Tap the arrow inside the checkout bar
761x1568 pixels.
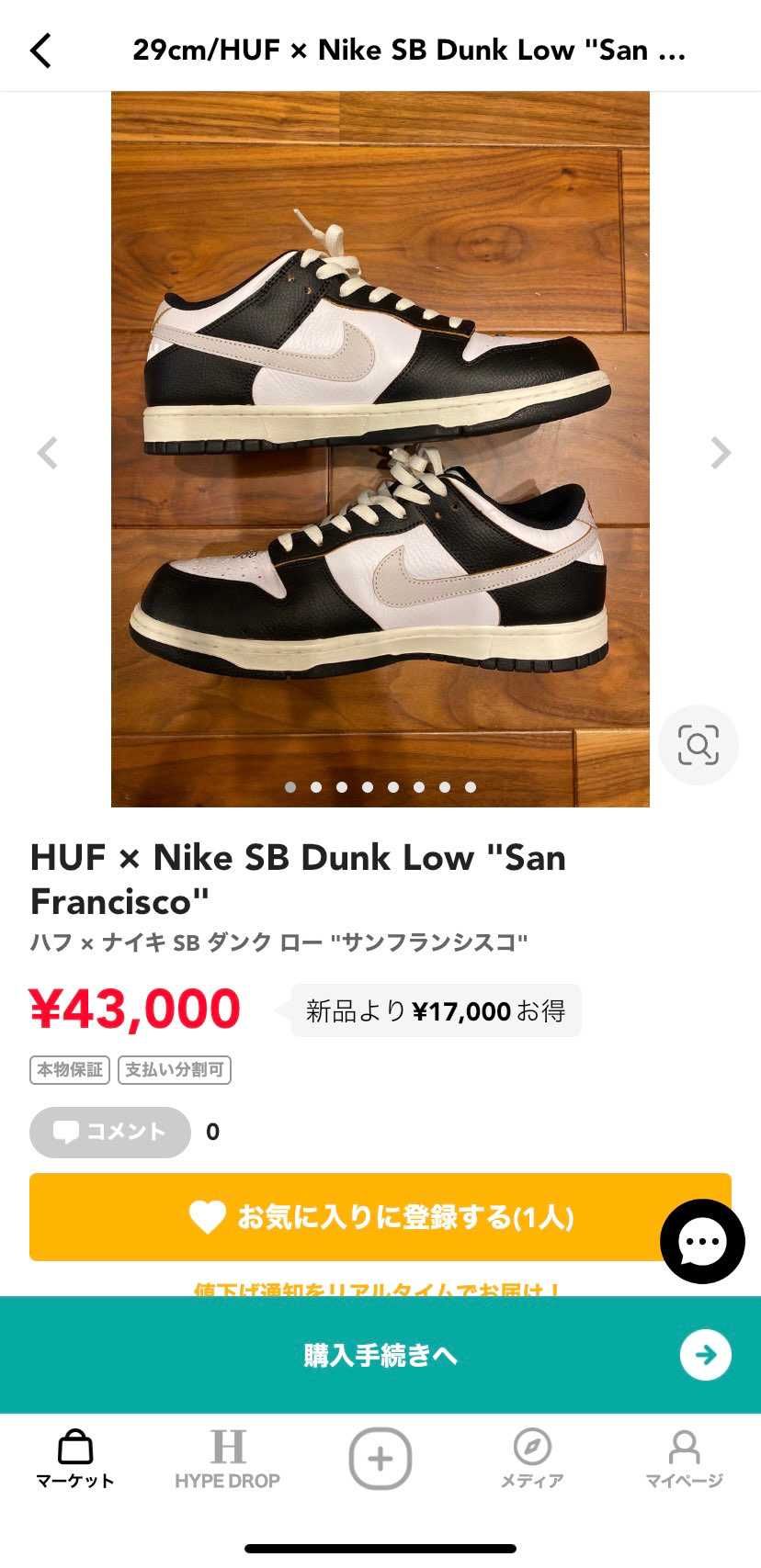[704, 1355]
